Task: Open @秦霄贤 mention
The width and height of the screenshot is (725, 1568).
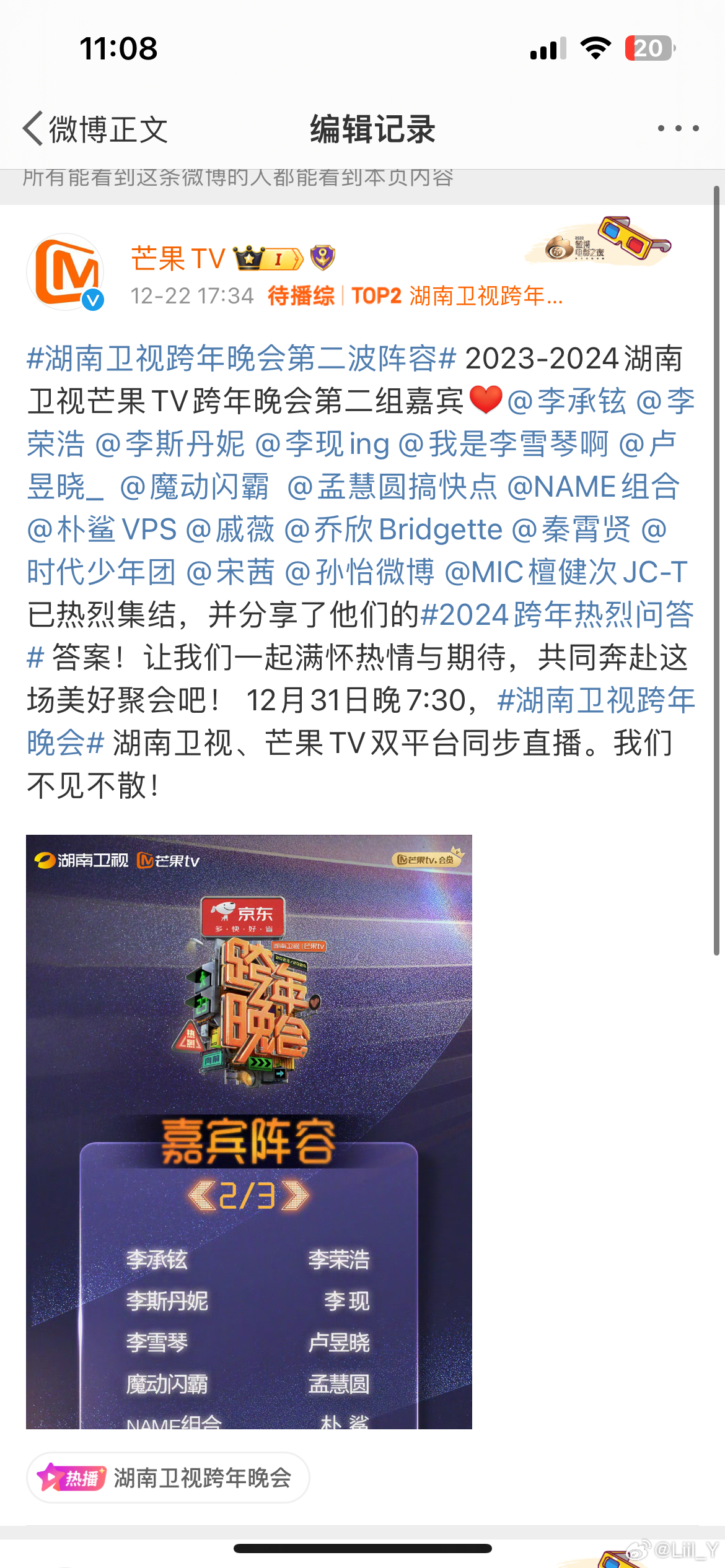Action: [x=571, y=529]
